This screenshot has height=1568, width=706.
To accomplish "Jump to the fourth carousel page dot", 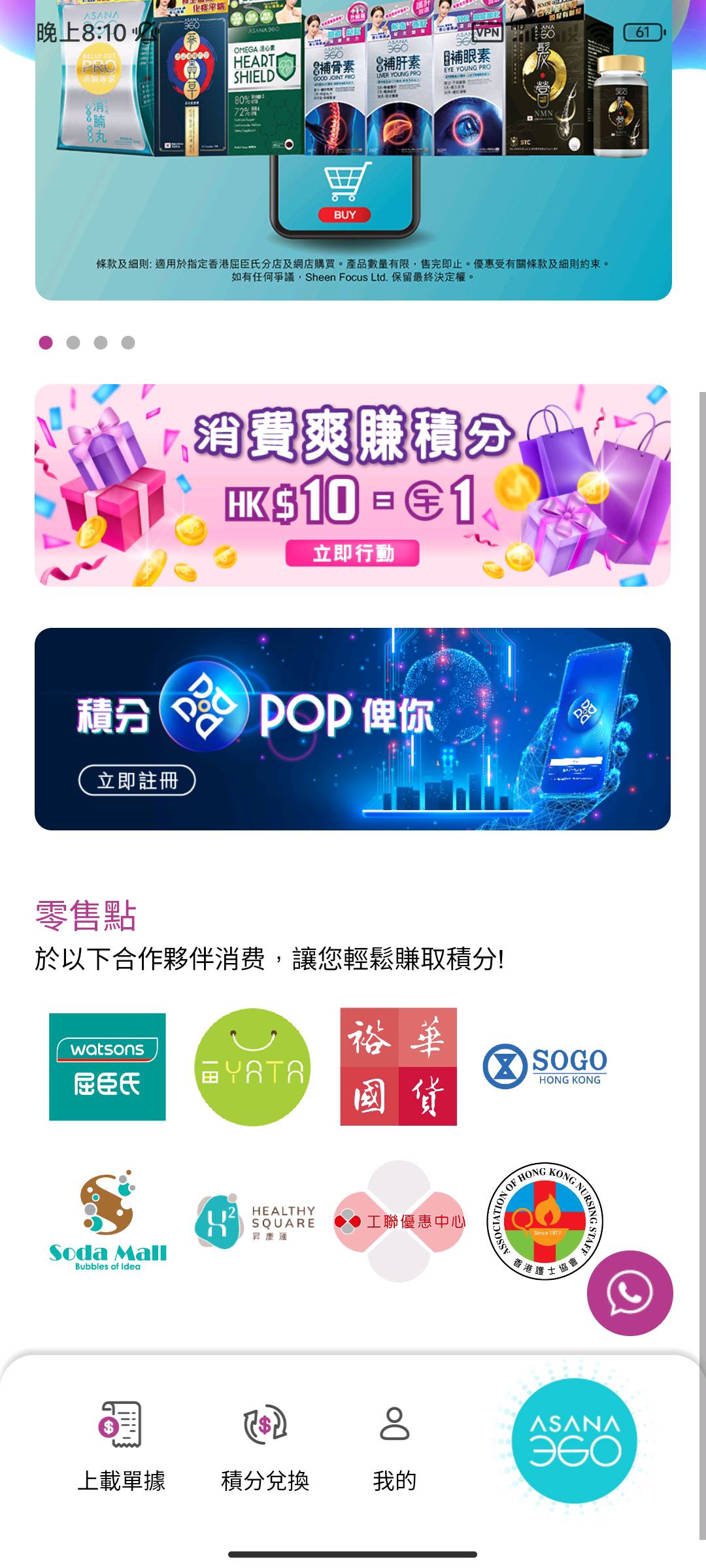I will (128, 342).
